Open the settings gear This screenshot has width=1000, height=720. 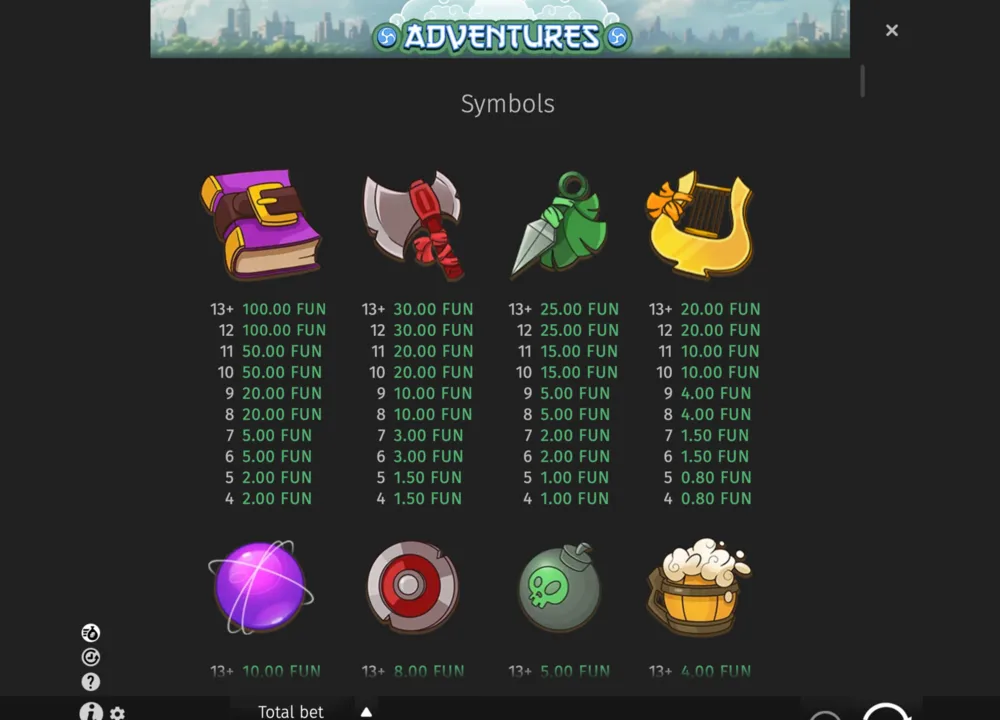(117, 714)
